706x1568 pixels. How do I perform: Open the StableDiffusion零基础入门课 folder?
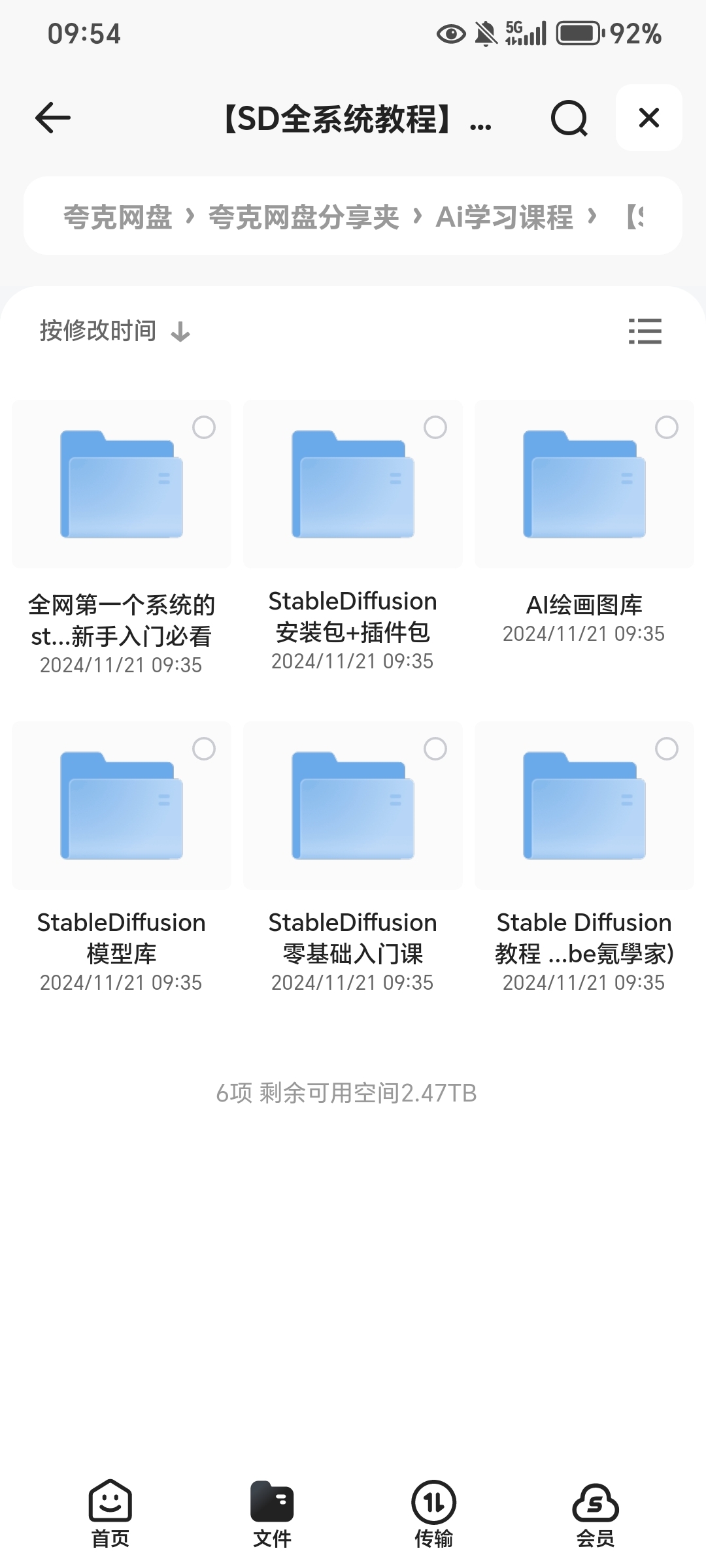[x=353, y=857]
